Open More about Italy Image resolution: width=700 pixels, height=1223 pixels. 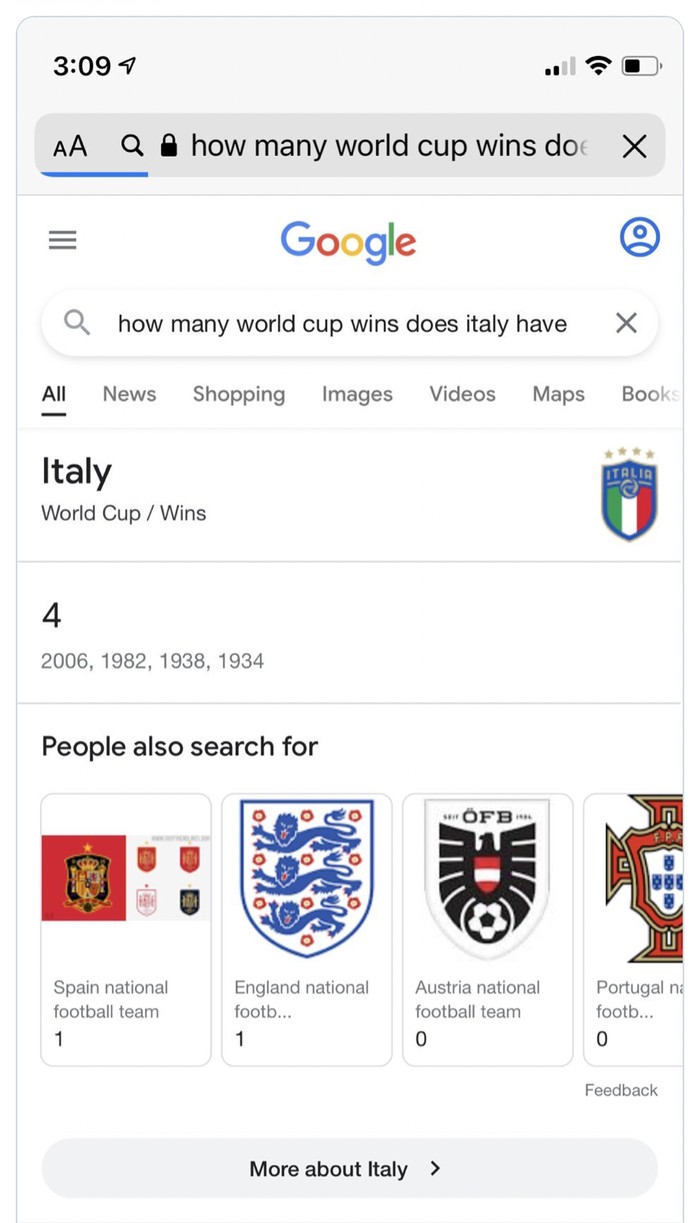point(349,1168)
